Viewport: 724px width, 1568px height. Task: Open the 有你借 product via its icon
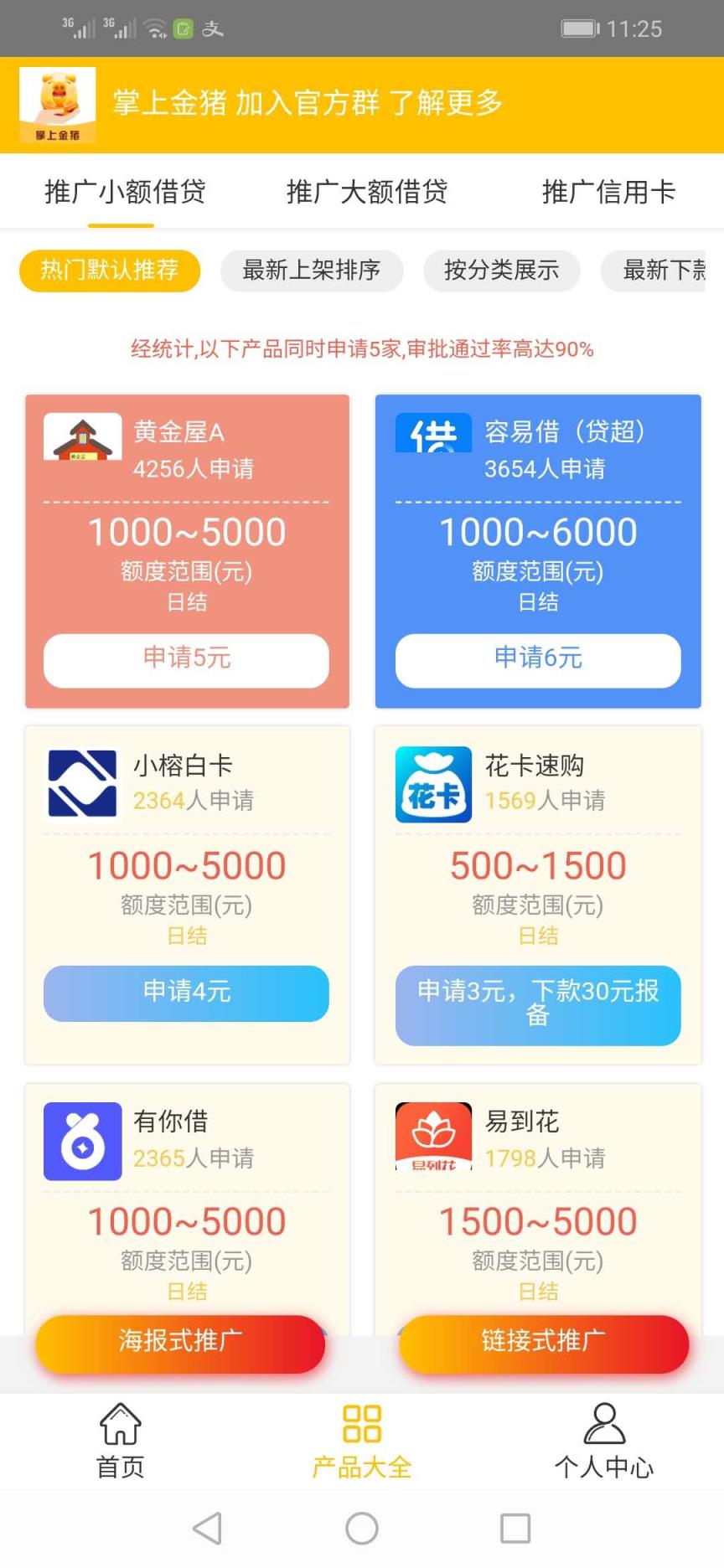(81, 1139)
